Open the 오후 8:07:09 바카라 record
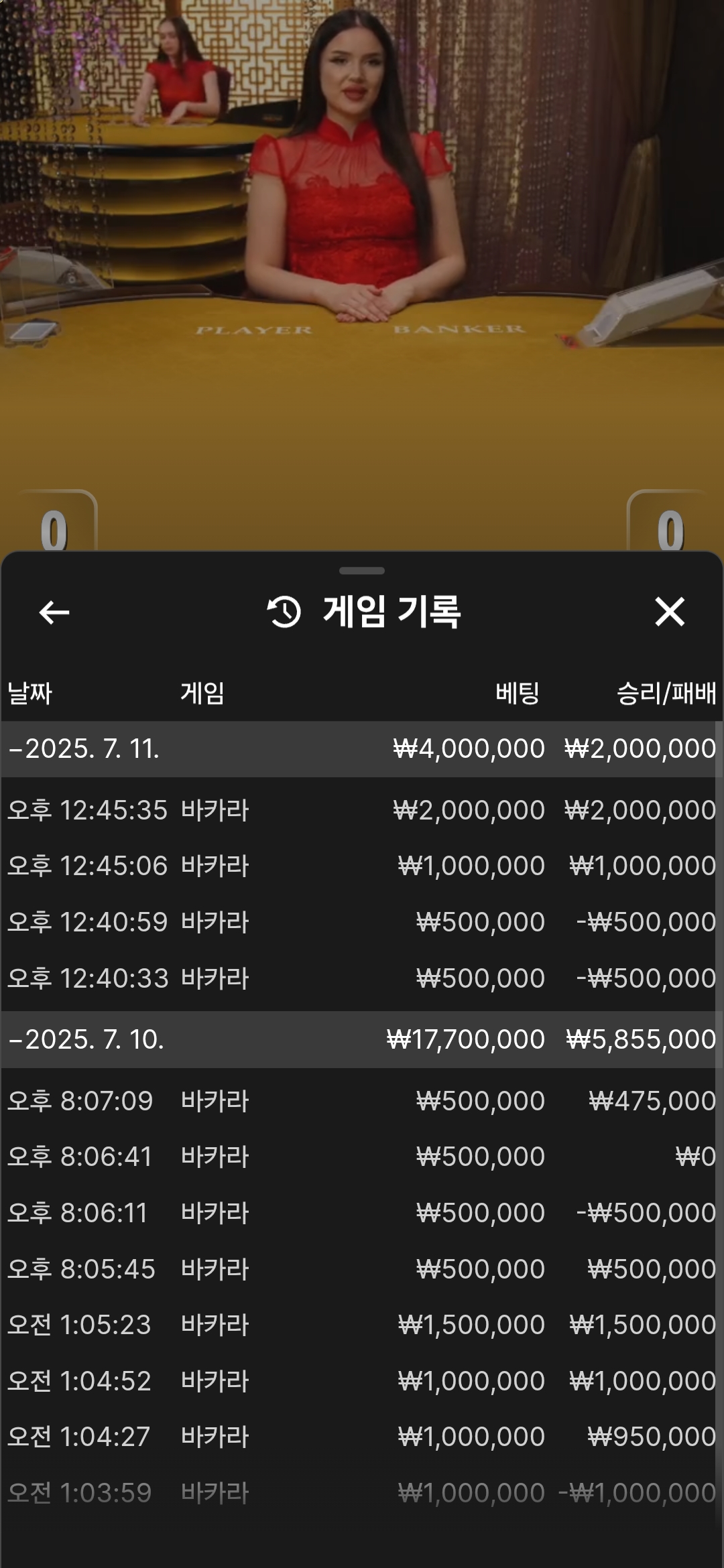 [x=359, y=1101]
